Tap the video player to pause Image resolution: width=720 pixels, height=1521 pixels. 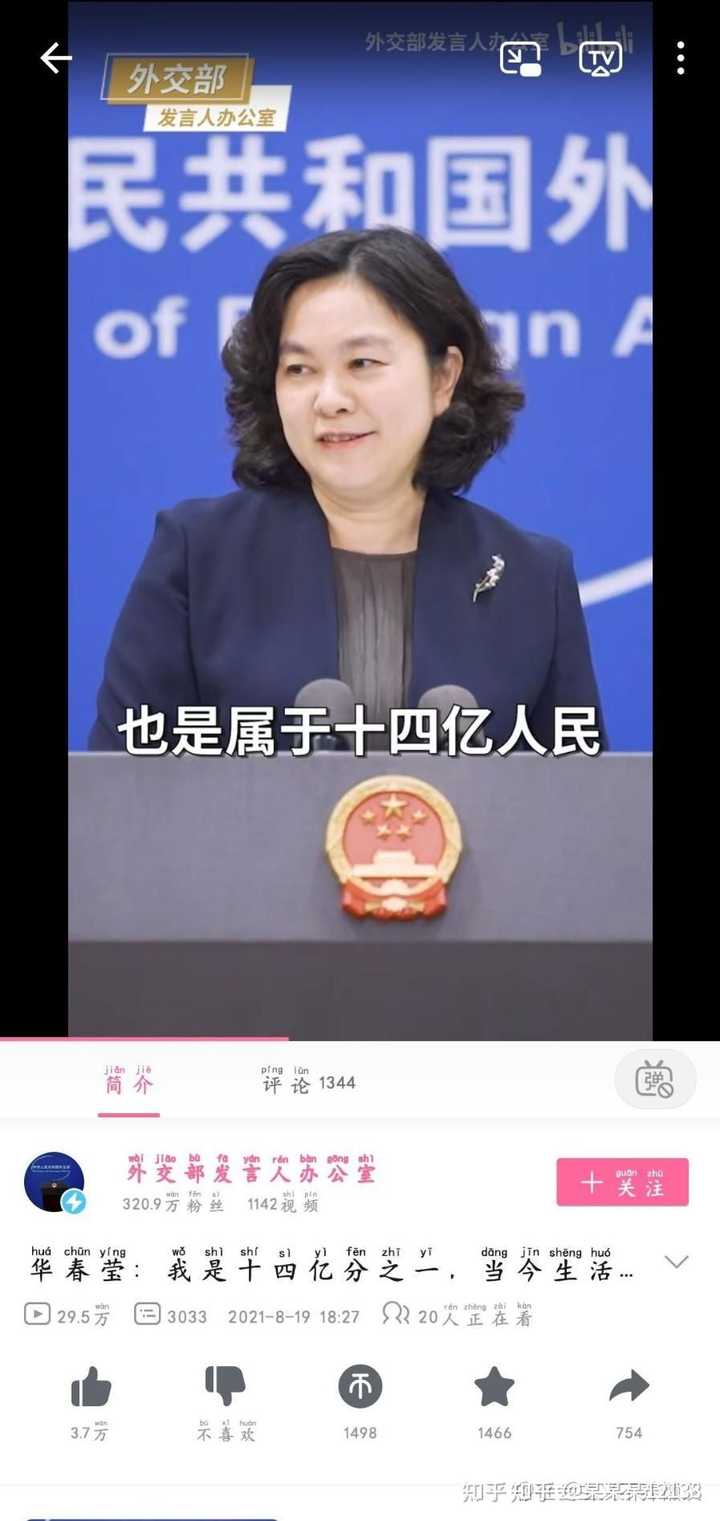click(x=360, y=520)
